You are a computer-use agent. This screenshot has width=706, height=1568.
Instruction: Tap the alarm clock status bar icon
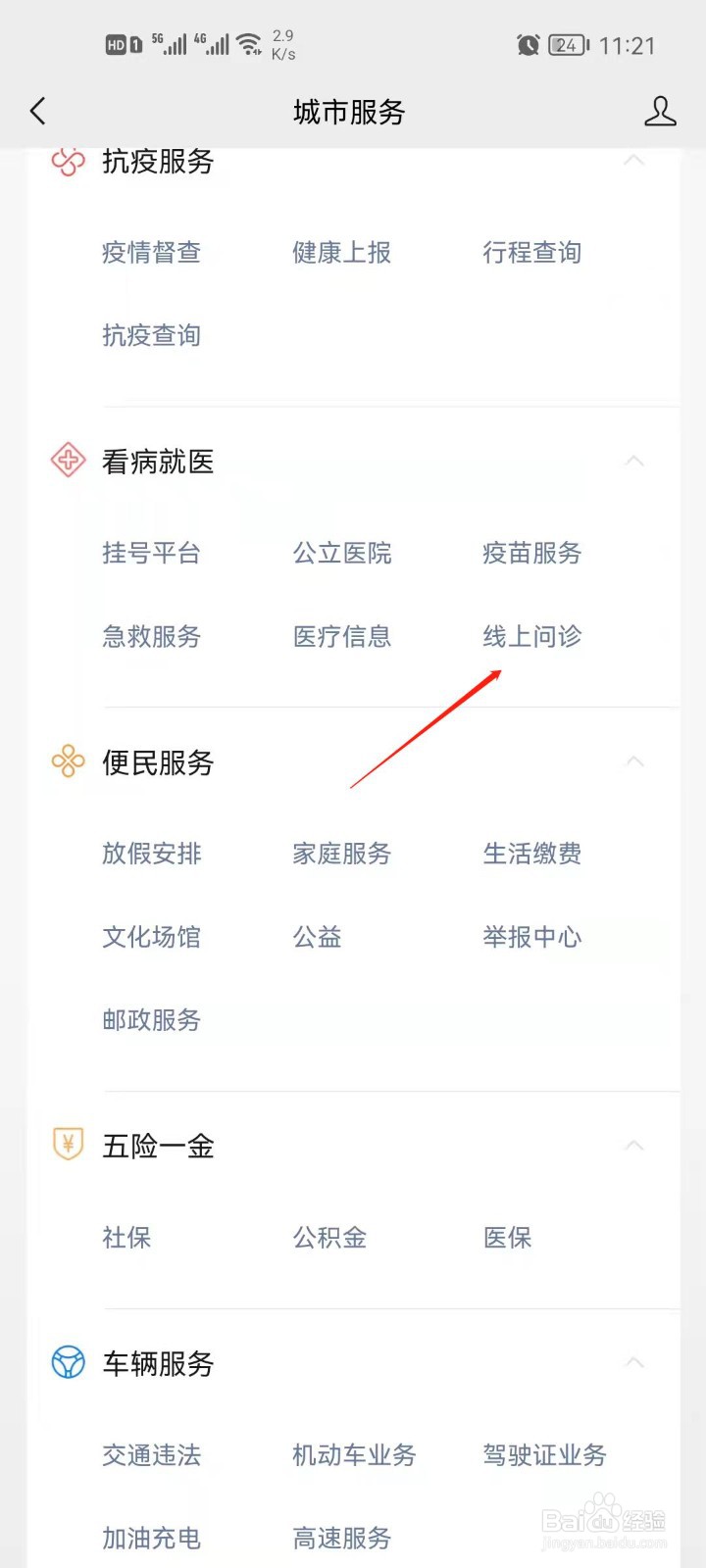(529, 45)
